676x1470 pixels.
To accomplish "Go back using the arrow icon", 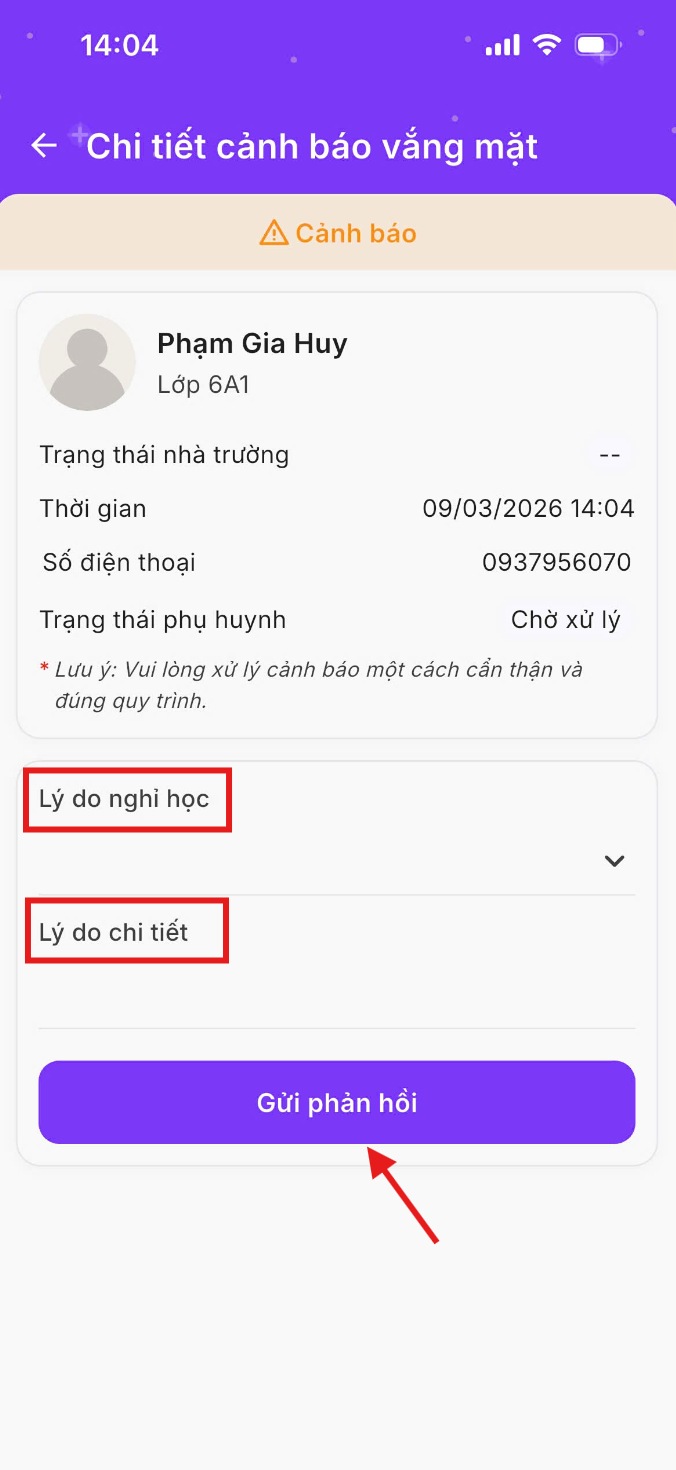I will pyautogui.click(x=44, y=146).
